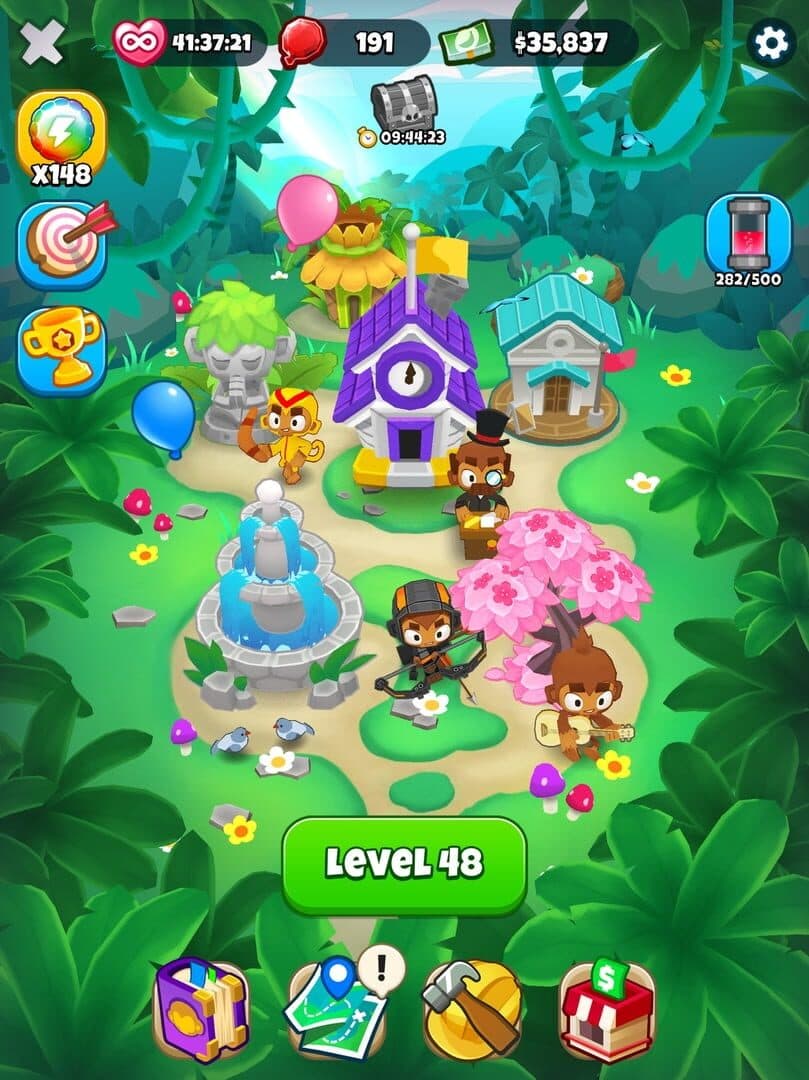809x1080 pixels.
Task: Open the red energy canister 282/500
Action: point(748,235)
